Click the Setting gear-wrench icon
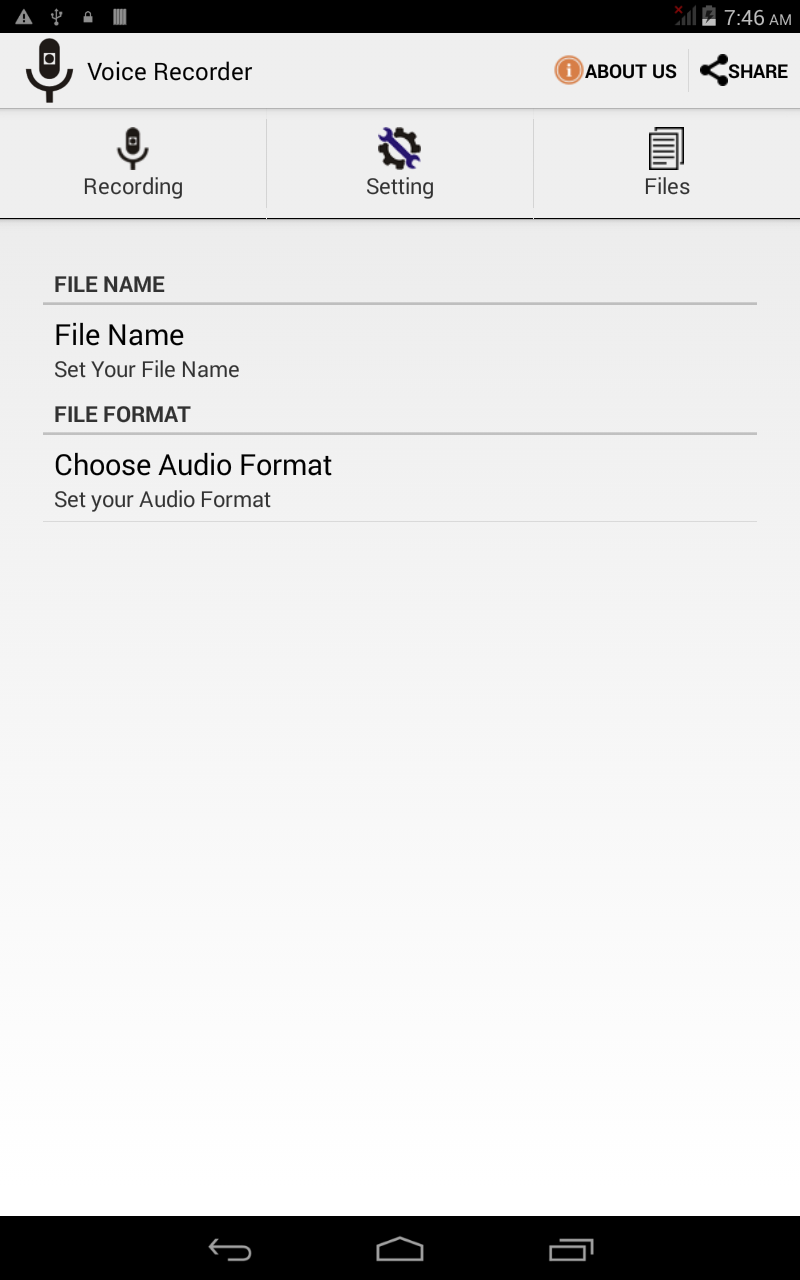The image size is (800, 1280). (x=399, y=145)
